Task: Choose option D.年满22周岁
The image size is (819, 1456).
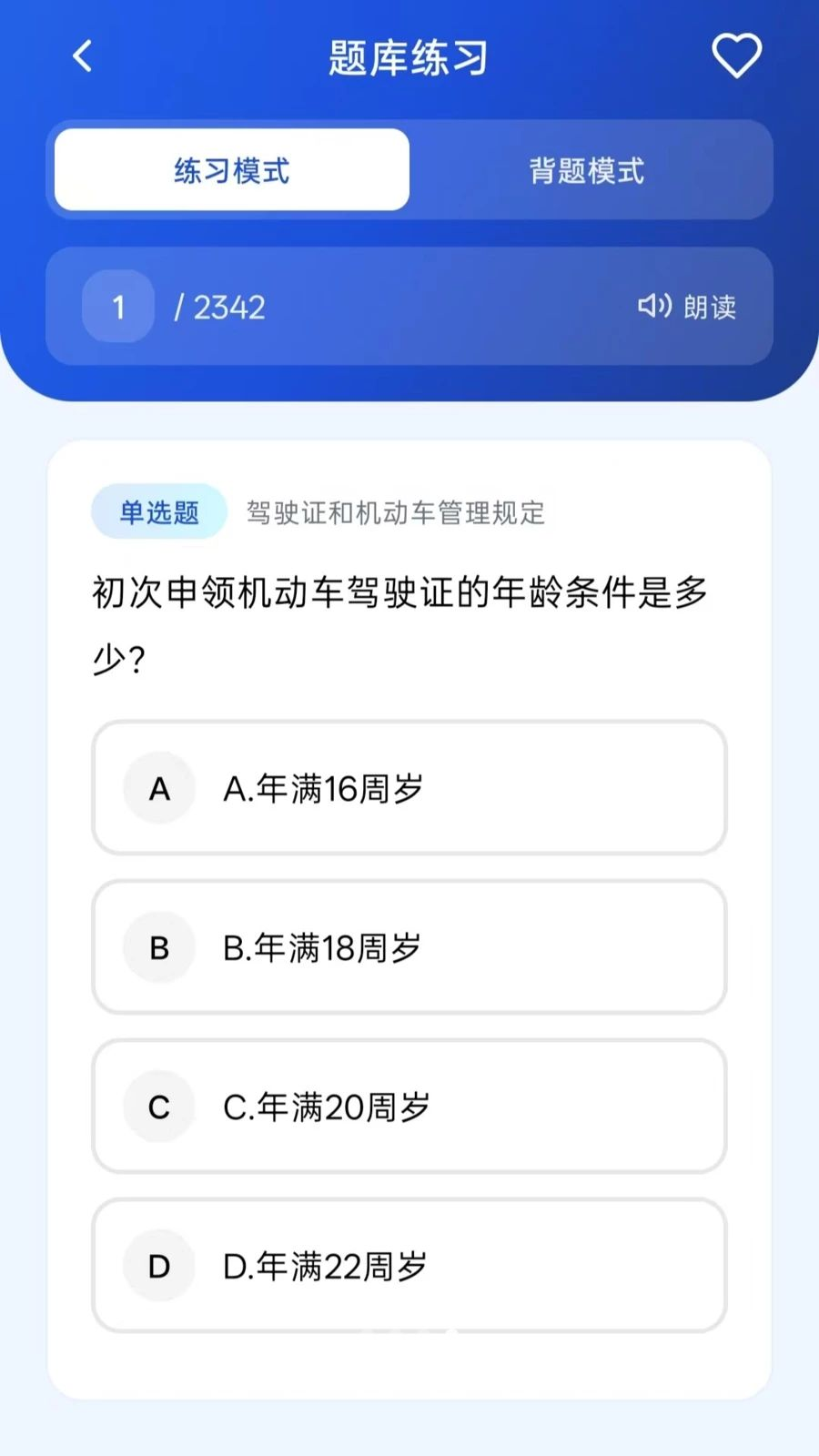Action: pos(409,1266)
